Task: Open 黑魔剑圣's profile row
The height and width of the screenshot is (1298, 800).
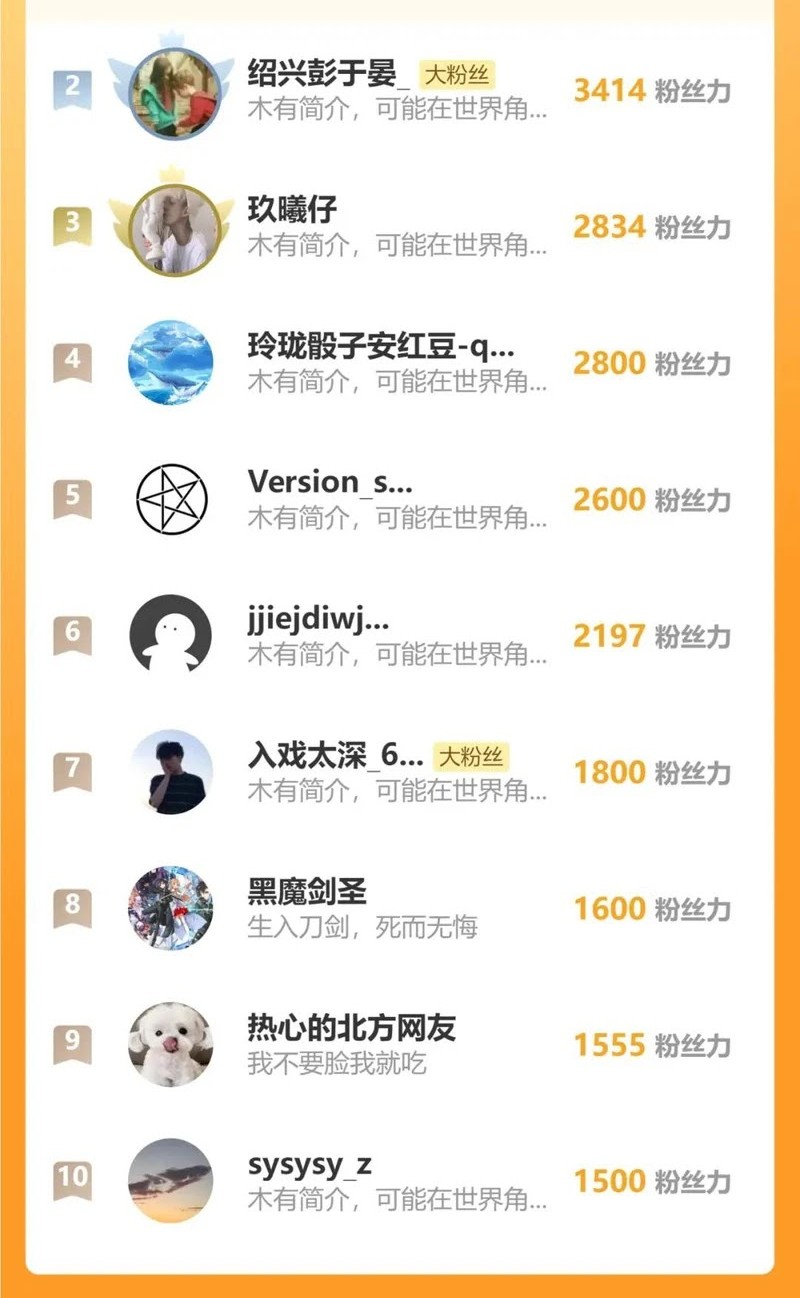Action: (307, 892)
